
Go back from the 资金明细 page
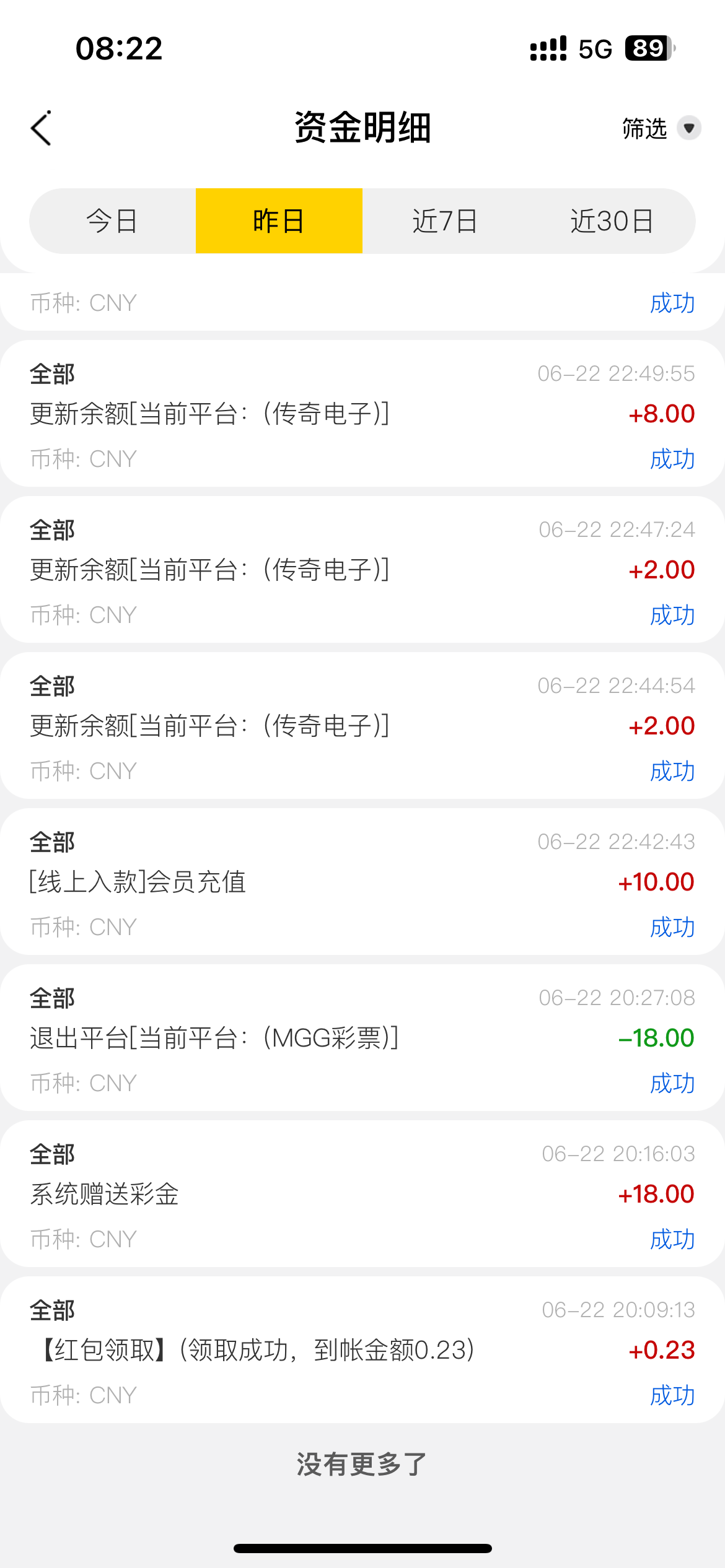42,128
